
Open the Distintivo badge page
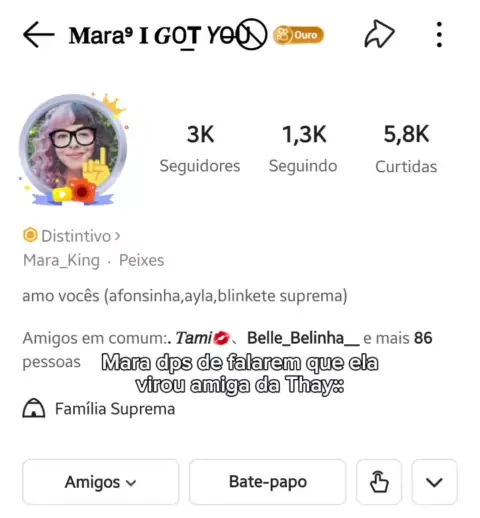(72, 236)
